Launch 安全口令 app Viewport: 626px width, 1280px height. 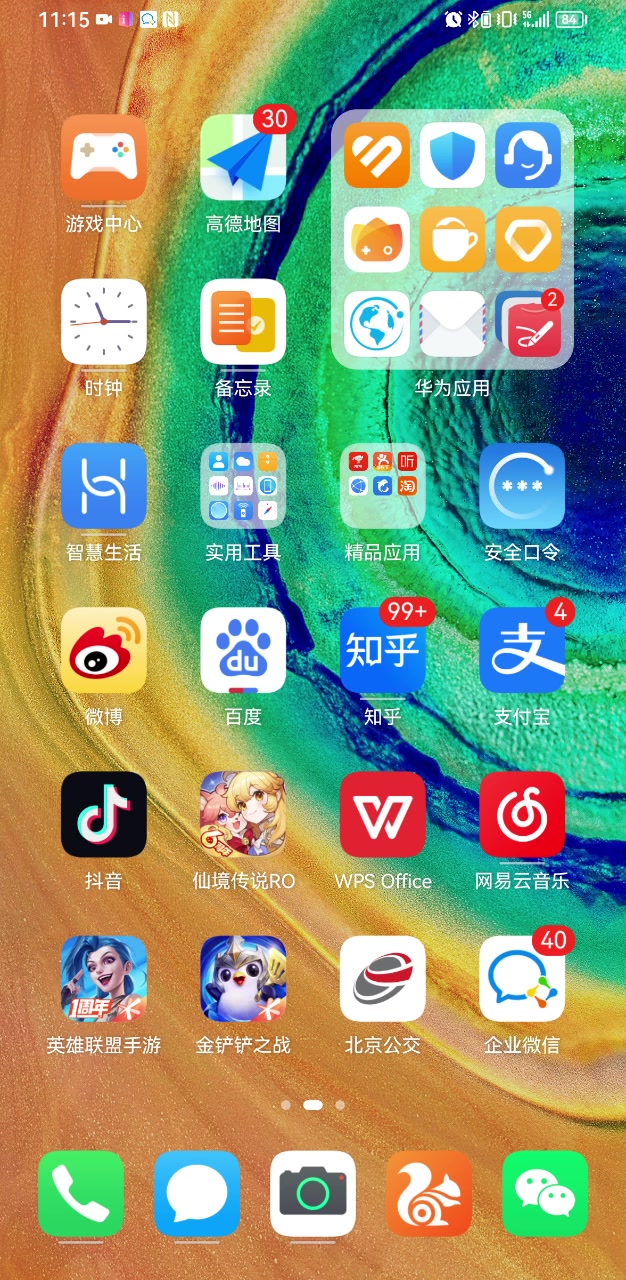(x=522, y=486)
